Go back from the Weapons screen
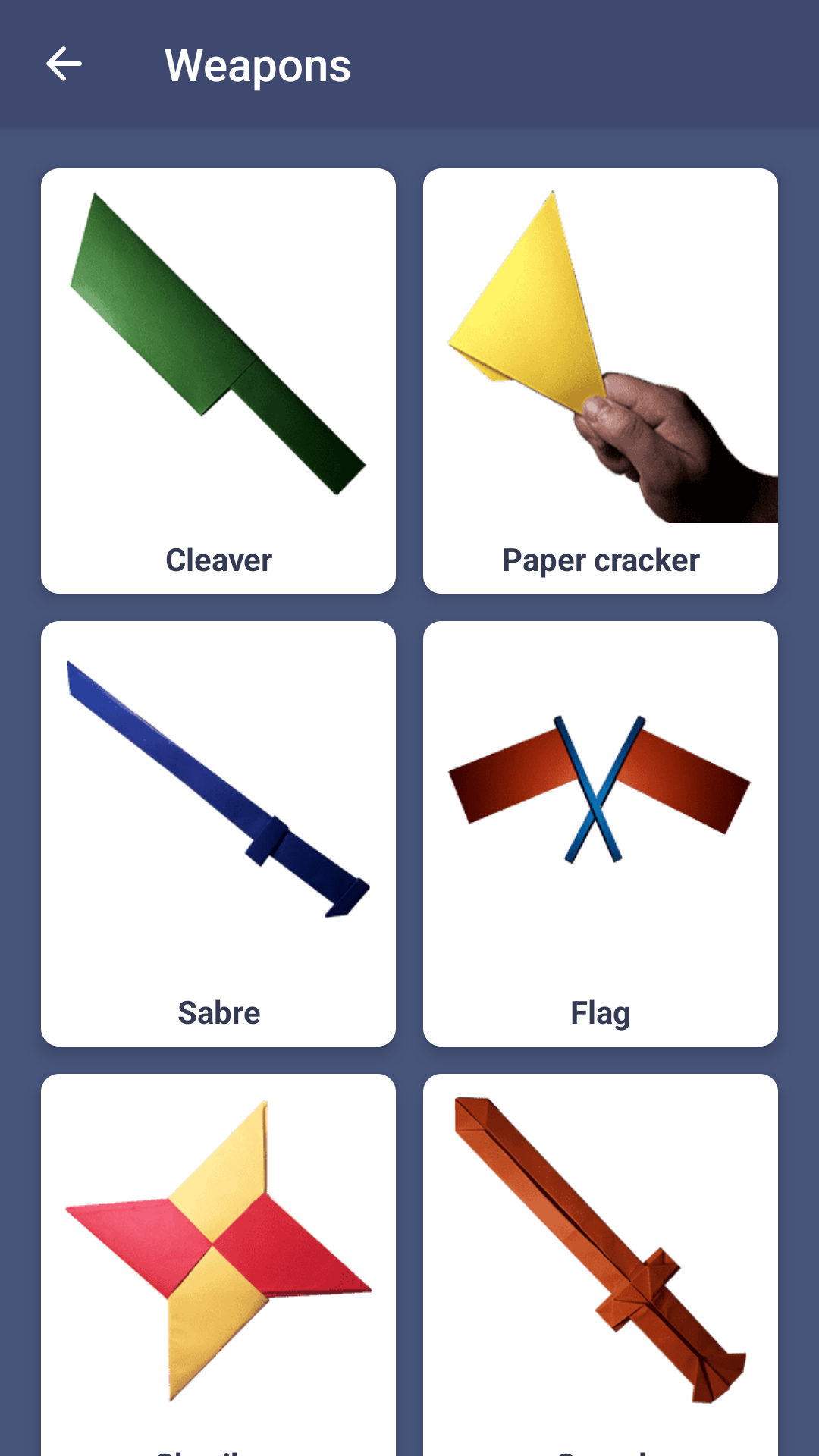The height and width of the screenshot is (1456, 819). 64,64
